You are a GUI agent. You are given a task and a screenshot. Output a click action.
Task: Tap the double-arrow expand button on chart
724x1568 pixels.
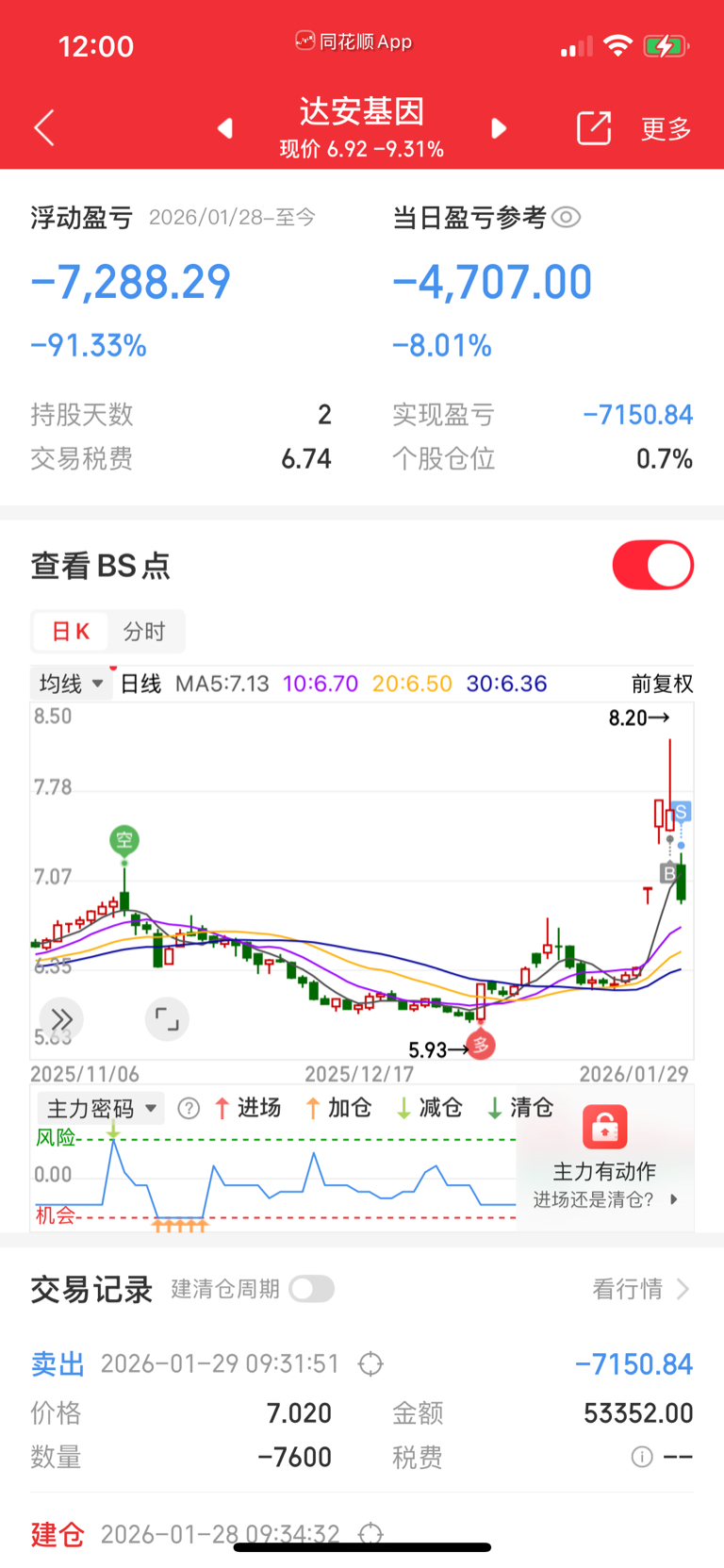click(x=61, y=1019)
